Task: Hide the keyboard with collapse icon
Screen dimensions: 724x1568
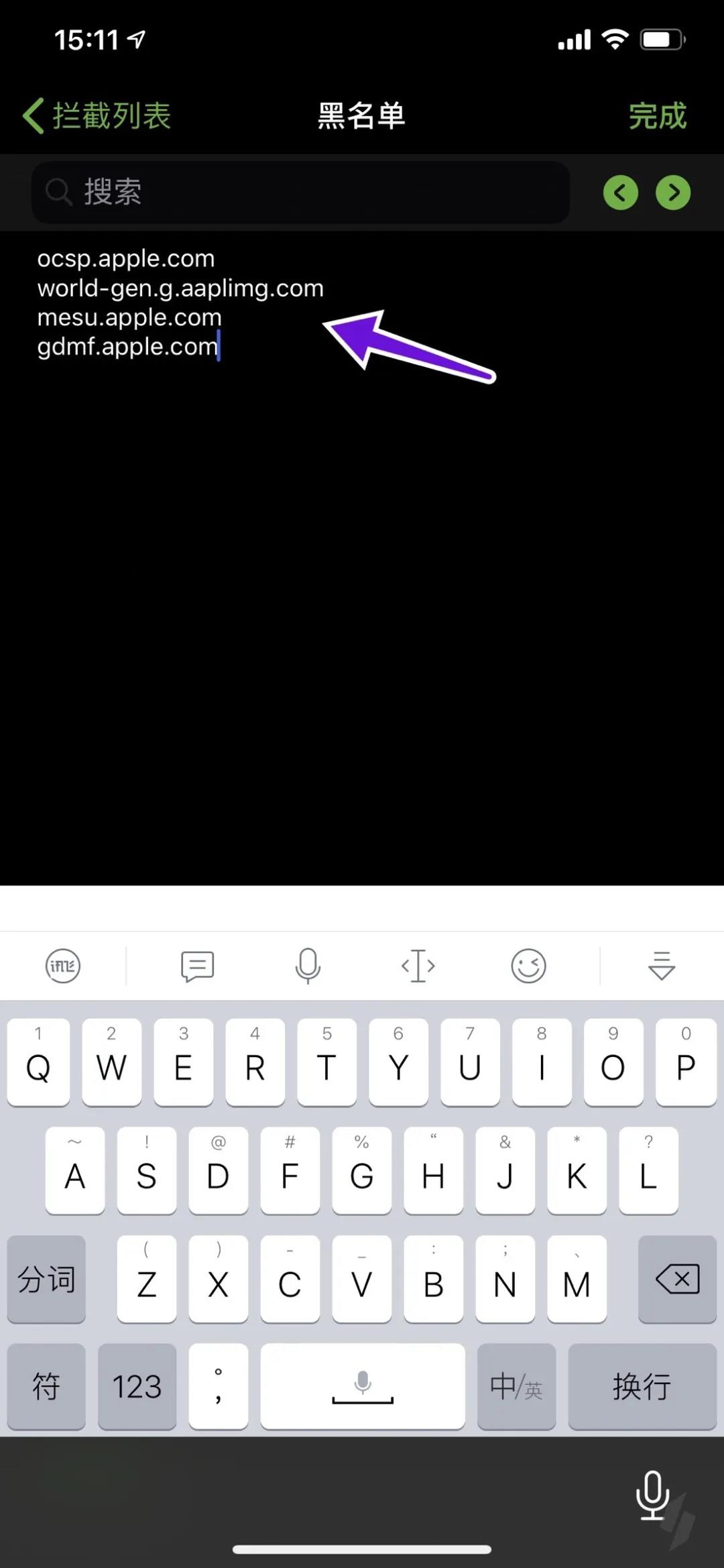Action: [662, 966]
